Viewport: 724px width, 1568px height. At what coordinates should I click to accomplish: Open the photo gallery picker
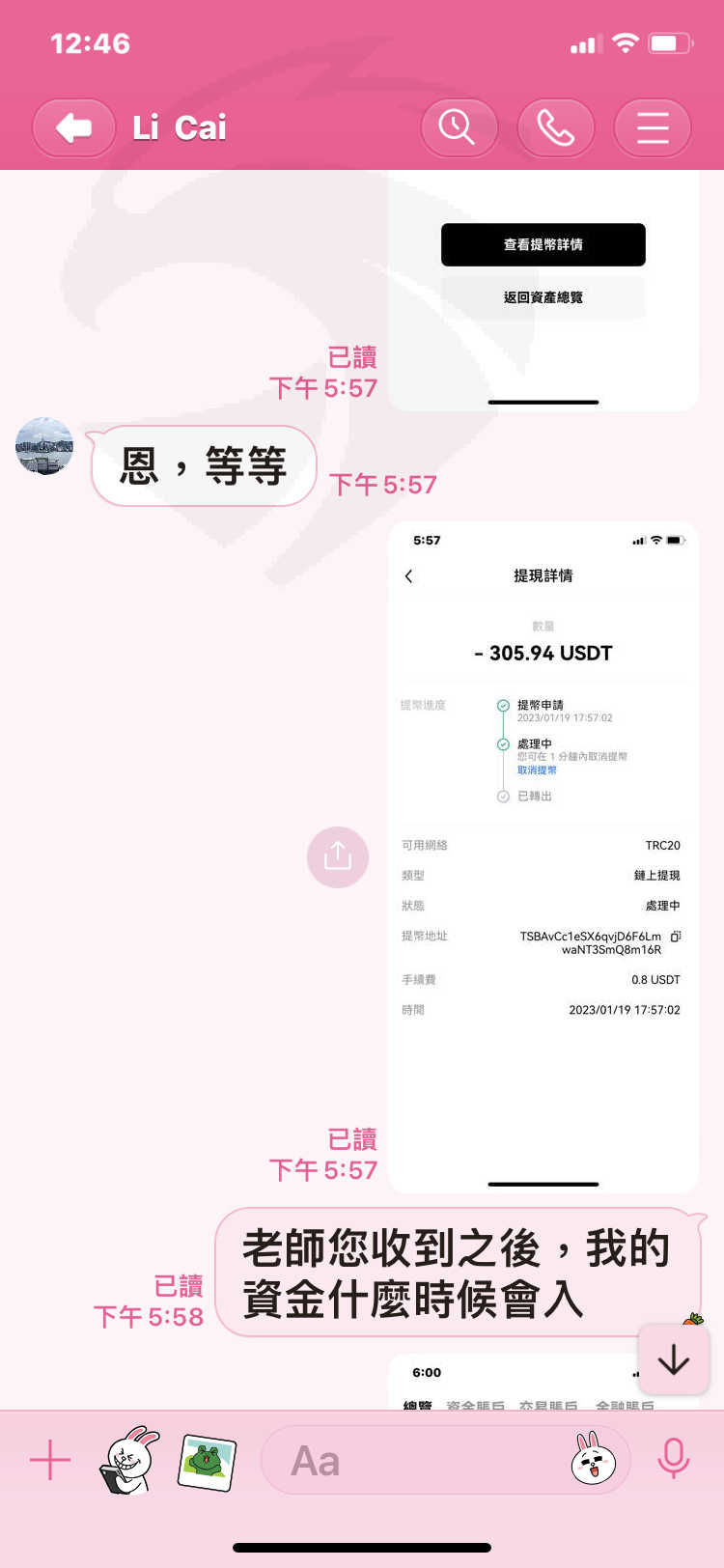208,1462
